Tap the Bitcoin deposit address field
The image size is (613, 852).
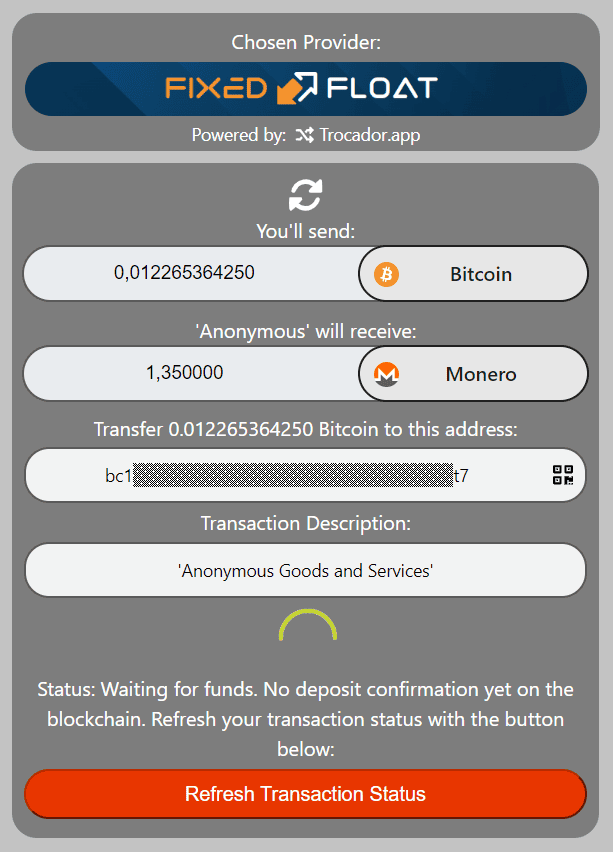tap(290, 476)
